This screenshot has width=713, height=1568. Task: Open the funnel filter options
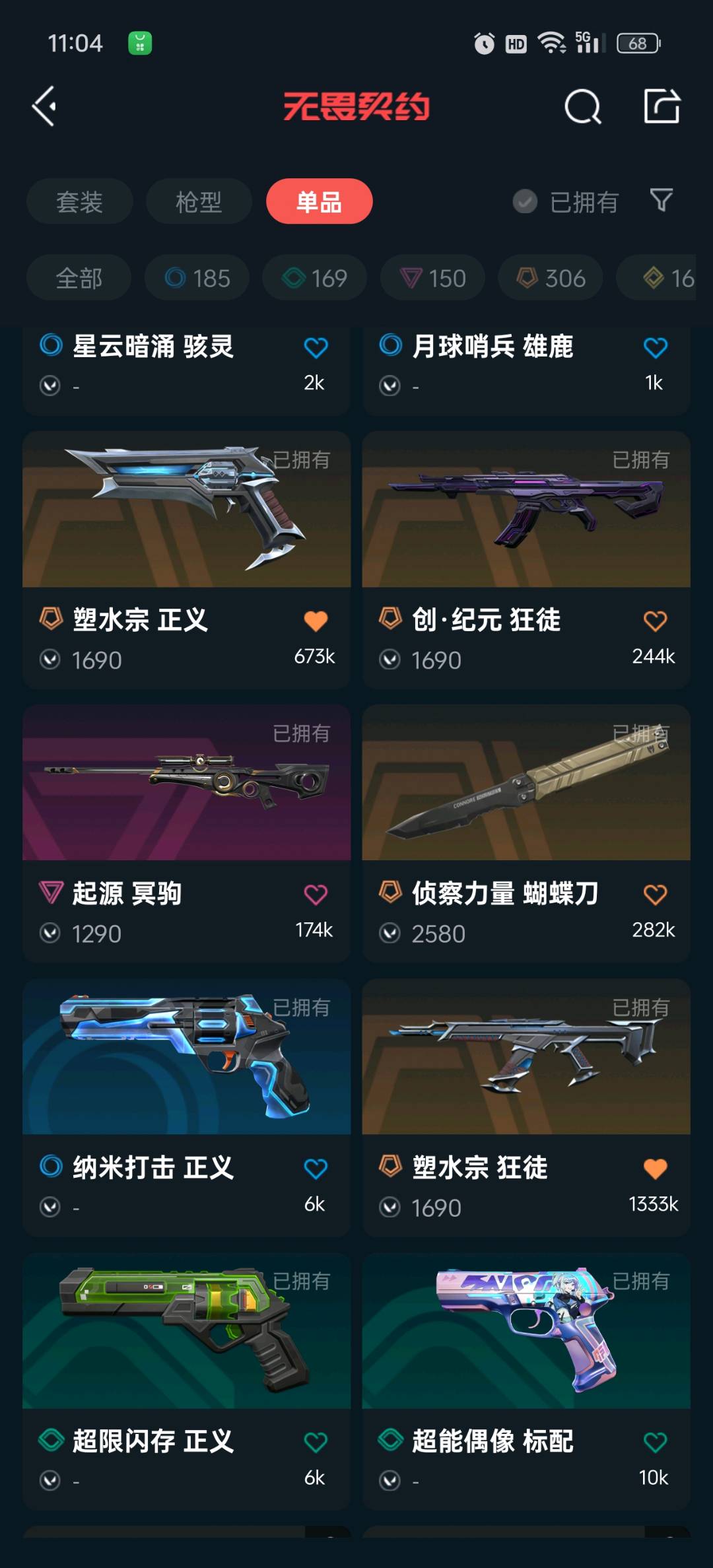click(x=661, y=200)
